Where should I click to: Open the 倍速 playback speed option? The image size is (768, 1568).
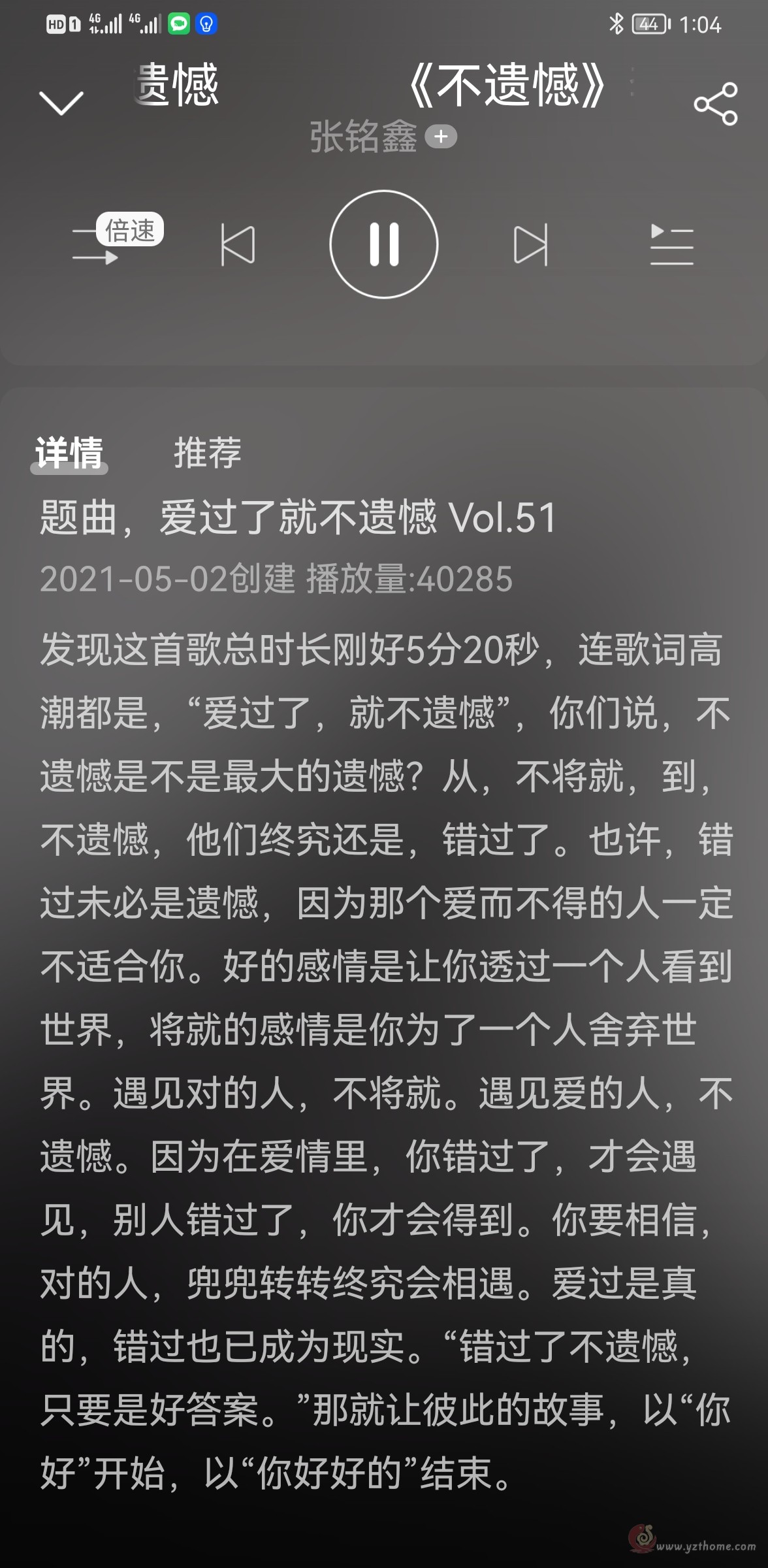click(x=130, y=230)
